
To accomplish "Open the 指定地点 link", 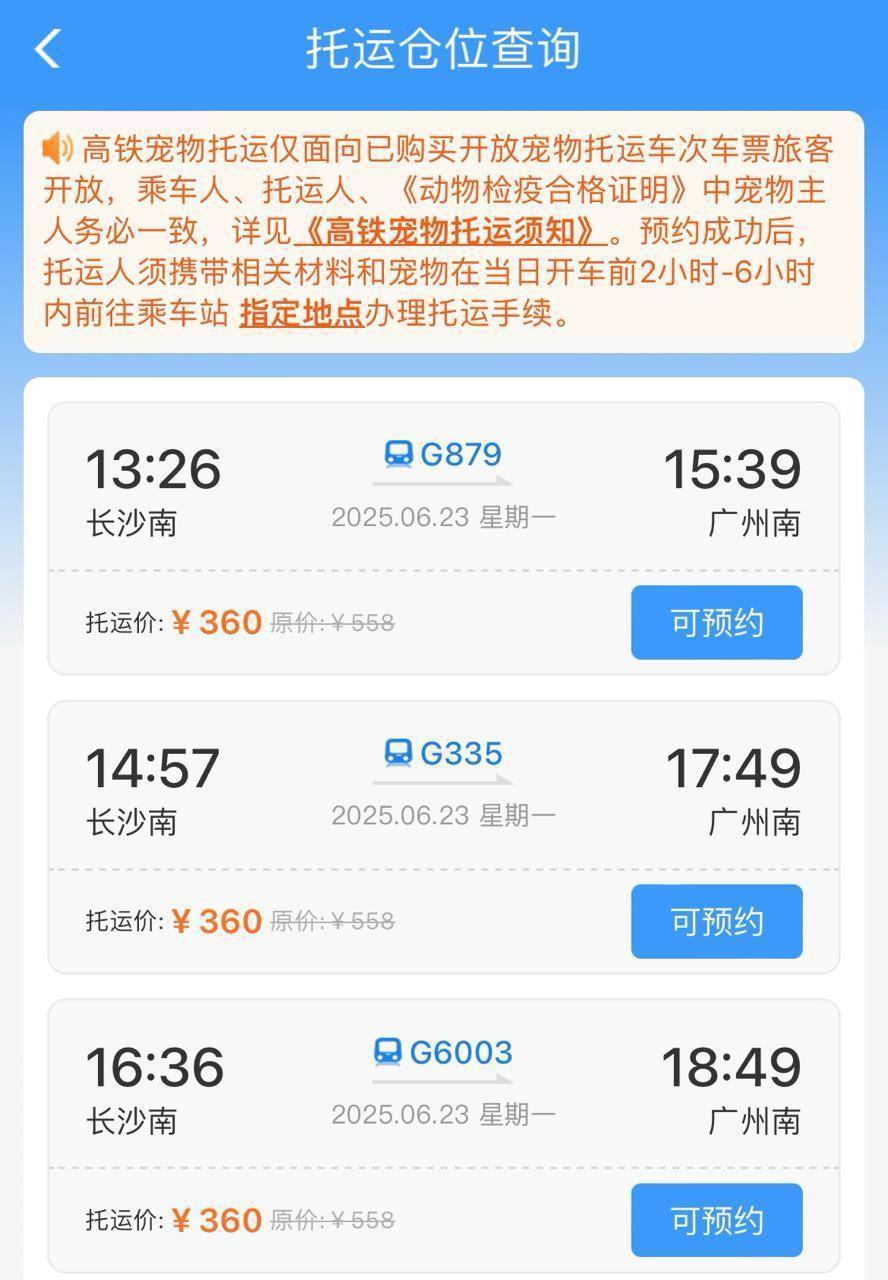I will click(301, 314).
